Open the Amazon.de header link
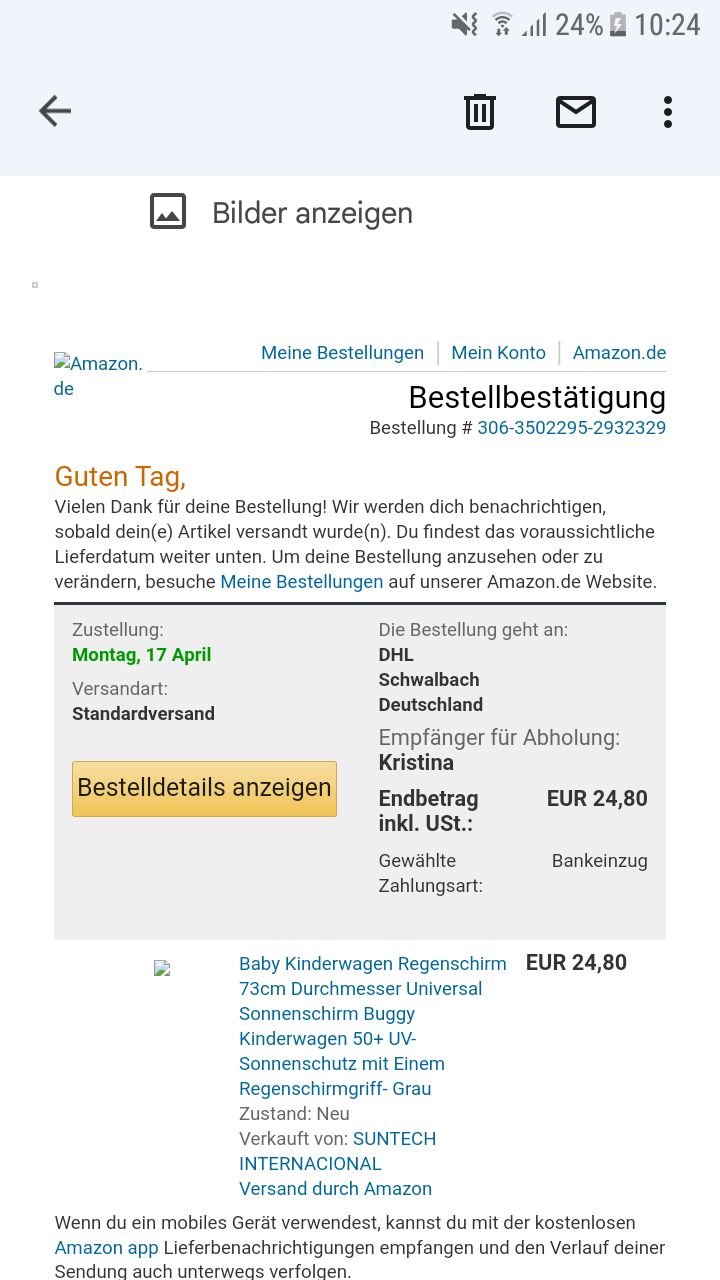Viewport: 720px width, 1280px height. [x=619, y=353]
